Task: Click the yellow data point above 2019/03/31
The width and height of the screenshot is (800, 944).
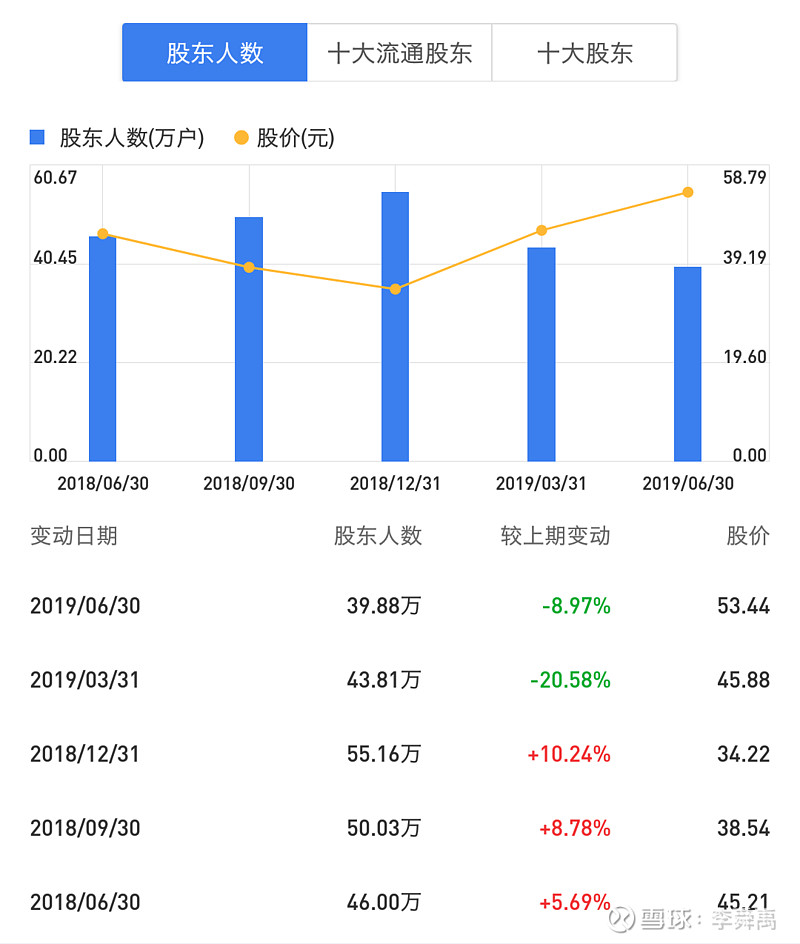Action: coord(540,230)
